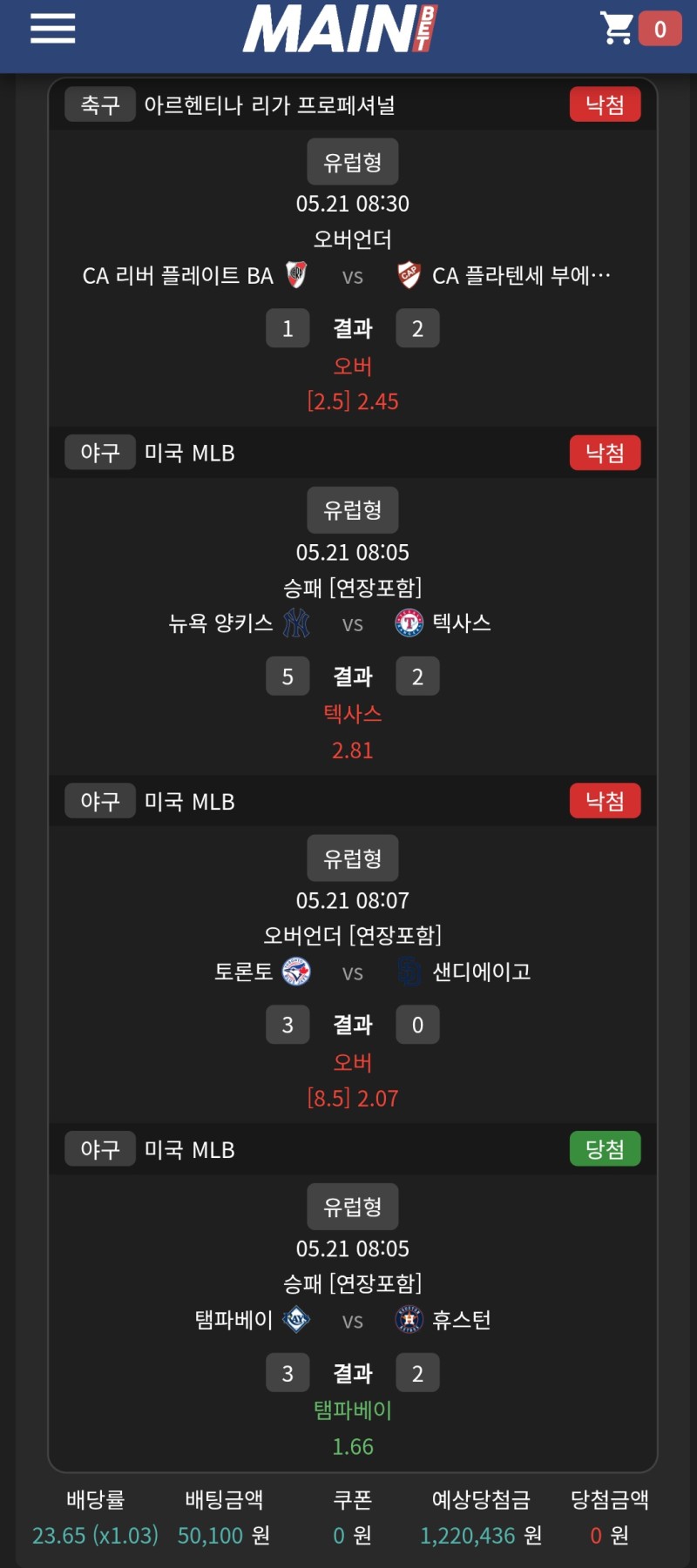Viewport: 697px width, 1568px height.
Task: Go to the MAIN BET home logo
Action: [x=340, y=29]
